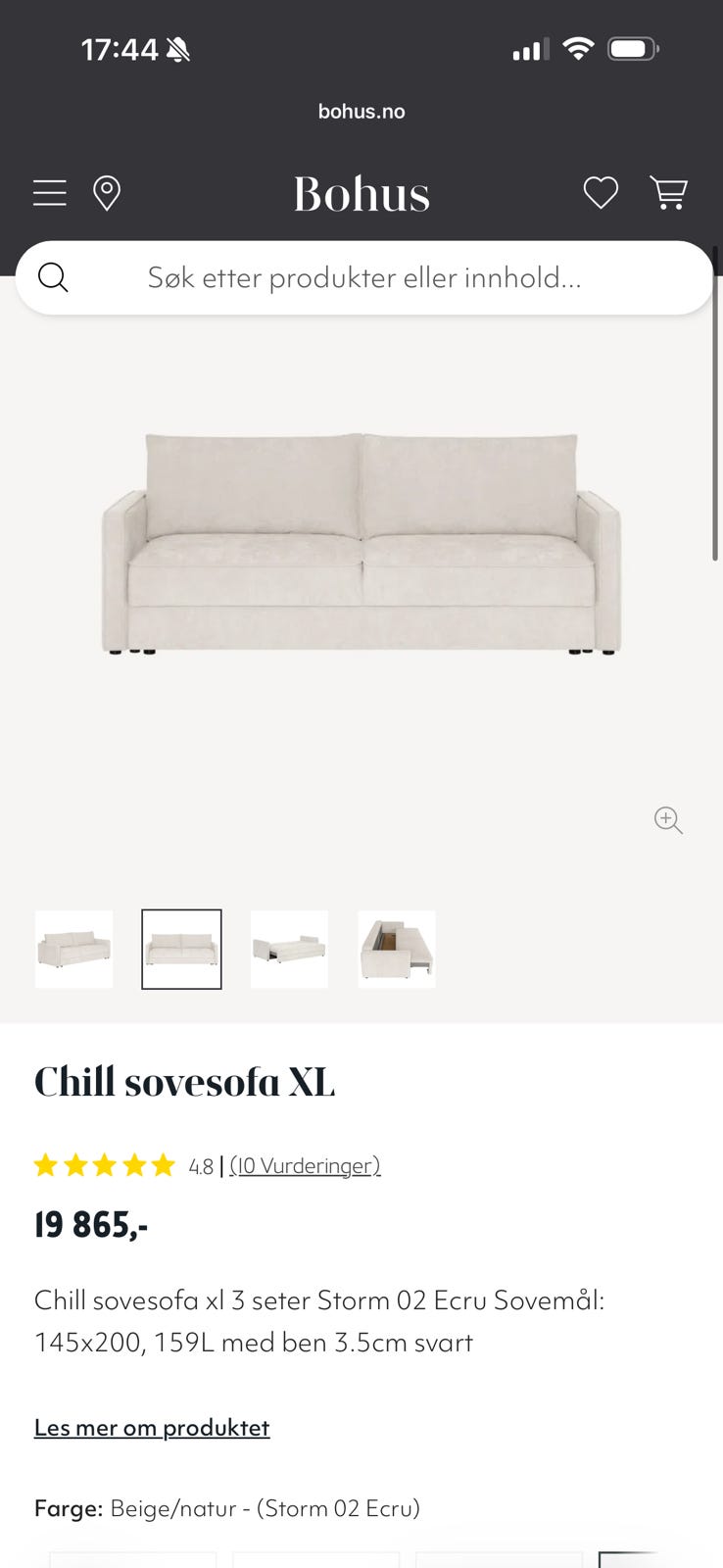Tap the bohus.no address bar
This screenshot has height=1568, width=723.
tap(361, 112)
